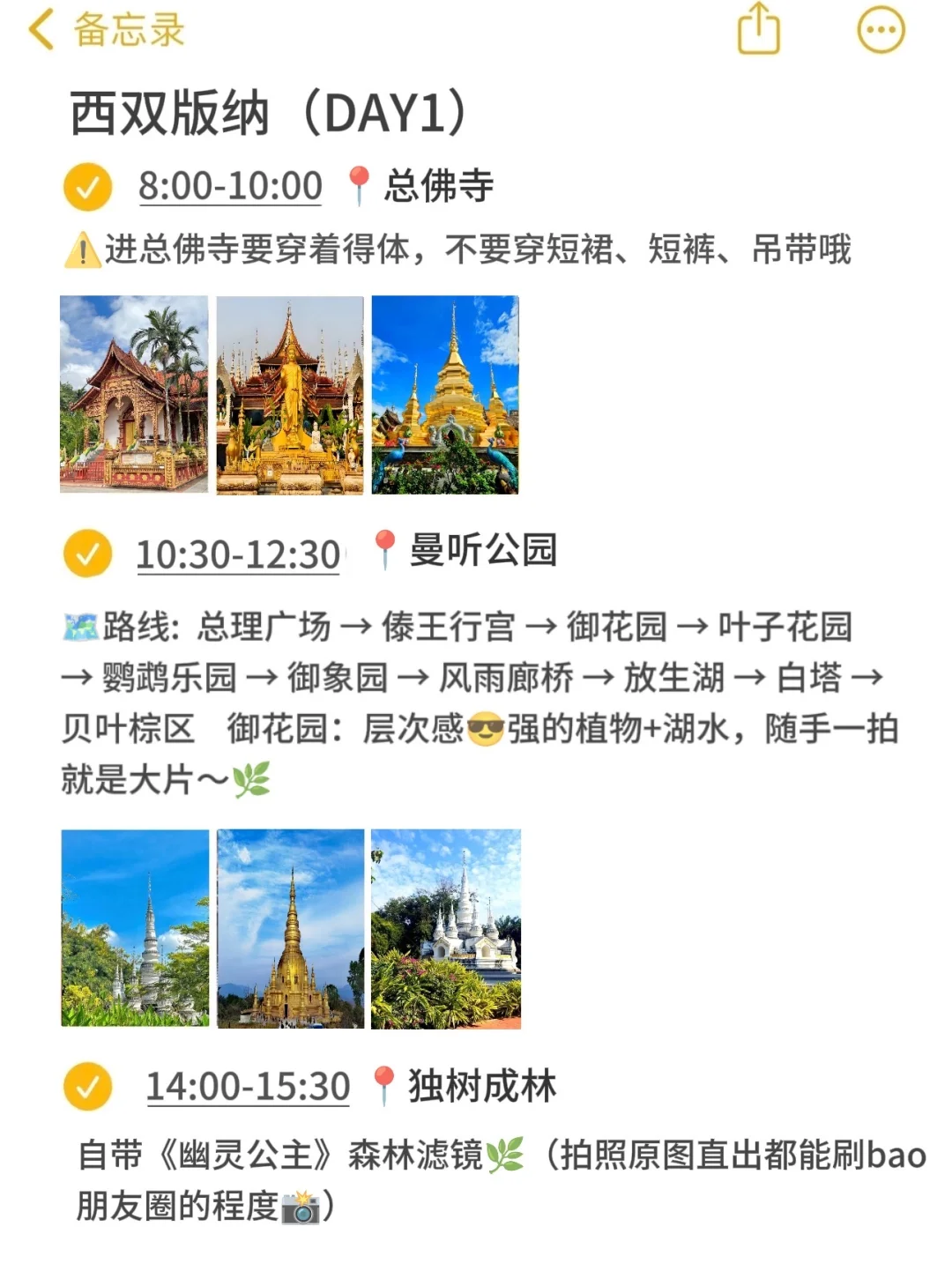View the slim white spire among trees photo

coord(135,928)
